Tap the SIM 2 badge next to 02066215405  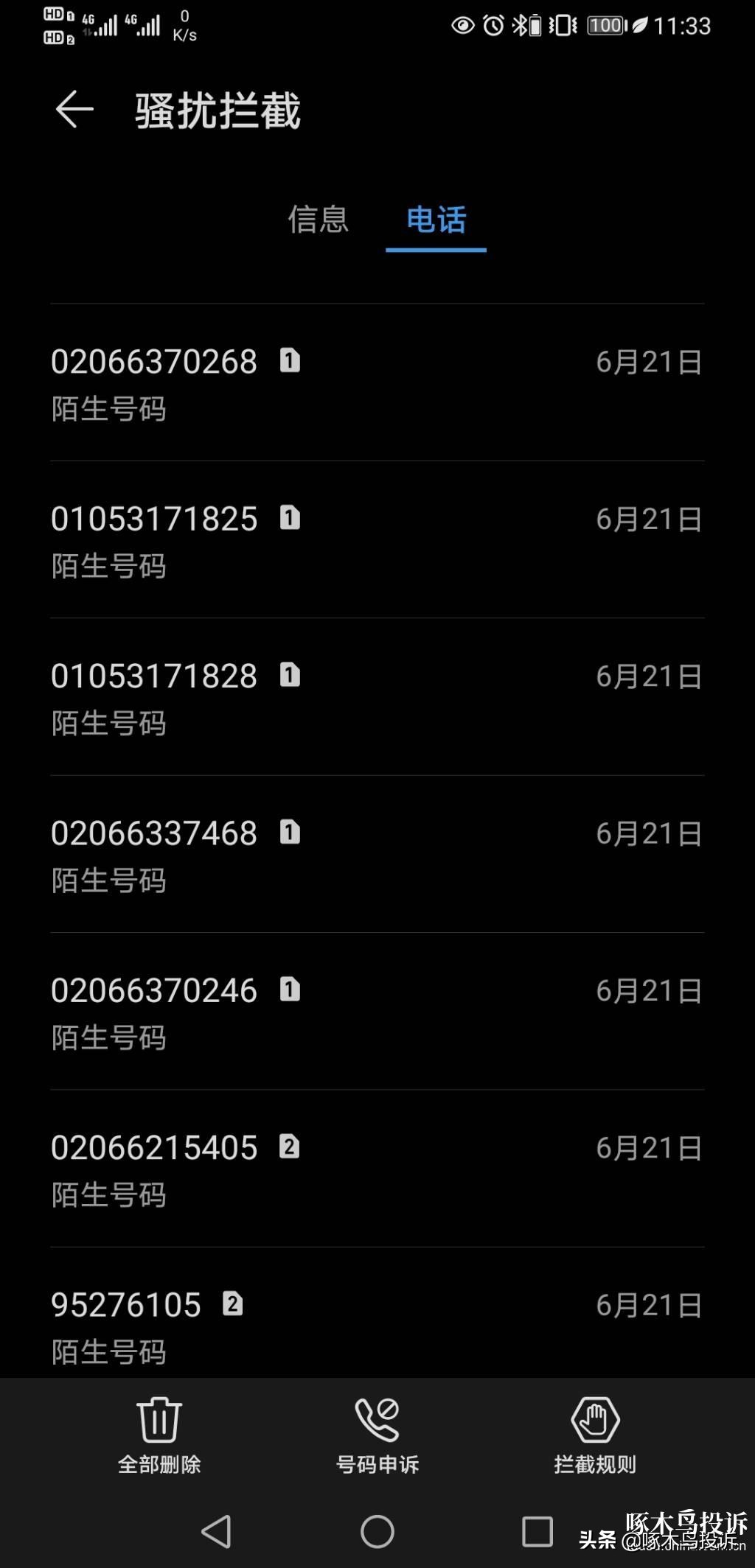290,1147
